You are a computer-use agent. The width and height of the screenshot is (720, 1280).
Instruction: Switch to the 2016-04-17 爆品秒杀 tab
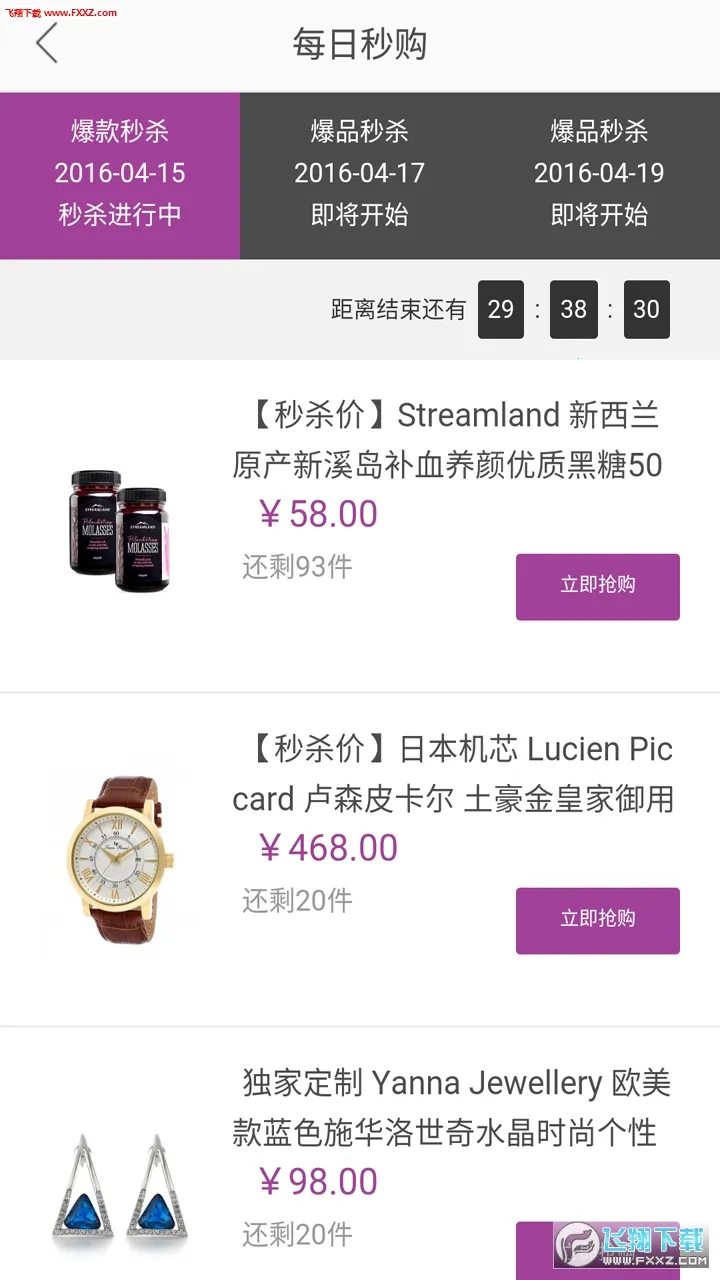[360, 175]
